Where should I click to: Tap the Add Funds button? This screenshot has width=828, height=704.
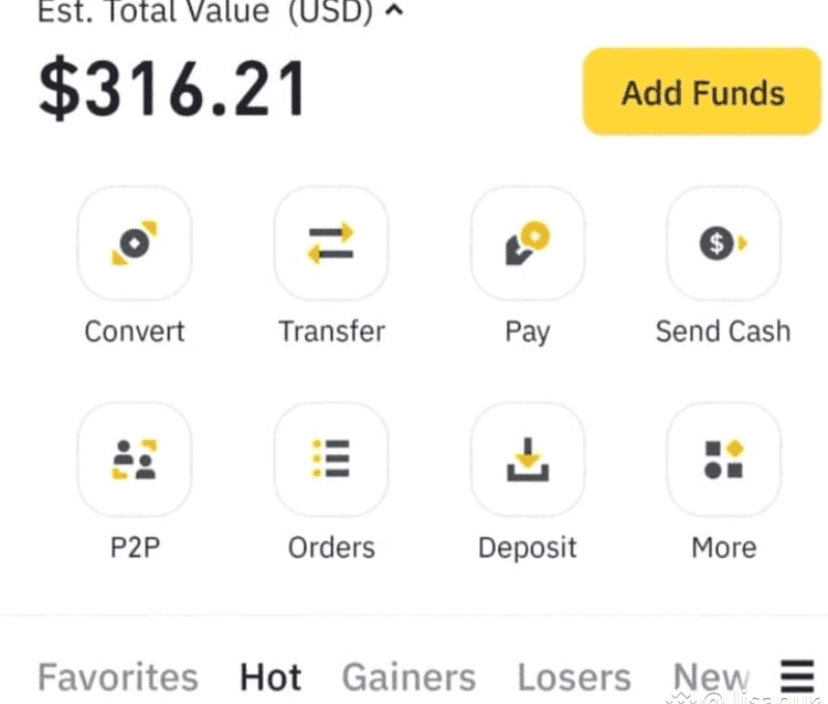tap(702, 92)
